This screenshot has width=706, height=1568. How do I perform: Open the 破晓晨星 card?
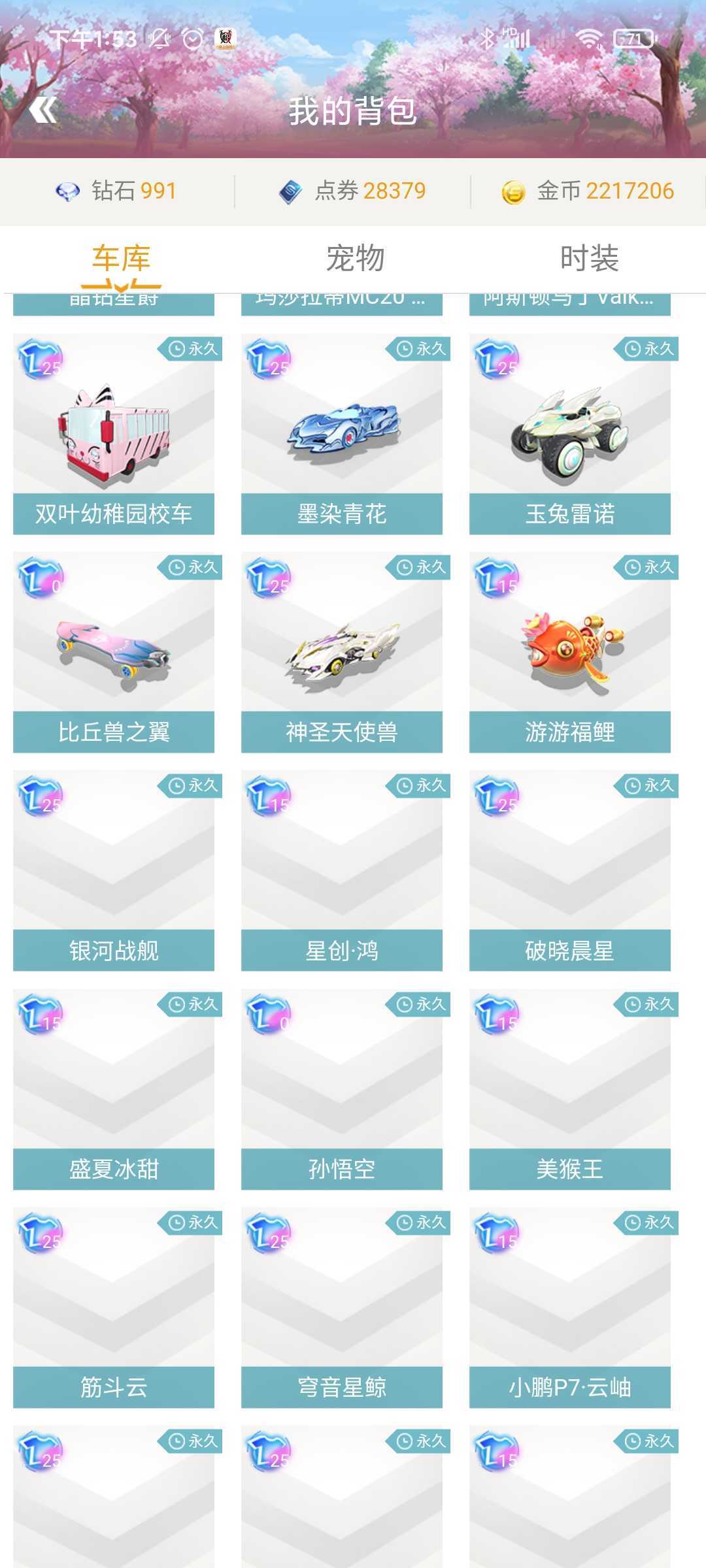pyautogui.click(x=570, y=870)
